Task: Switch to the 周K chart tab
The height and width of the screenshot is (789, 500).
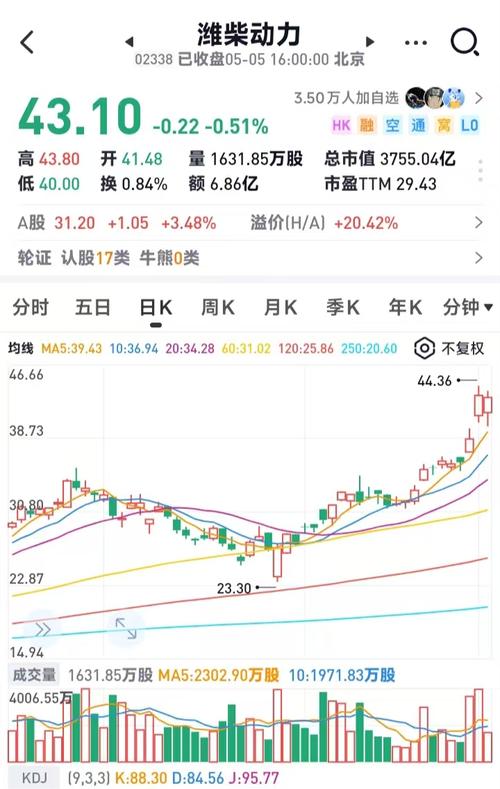Action: [x=218, y=306]
